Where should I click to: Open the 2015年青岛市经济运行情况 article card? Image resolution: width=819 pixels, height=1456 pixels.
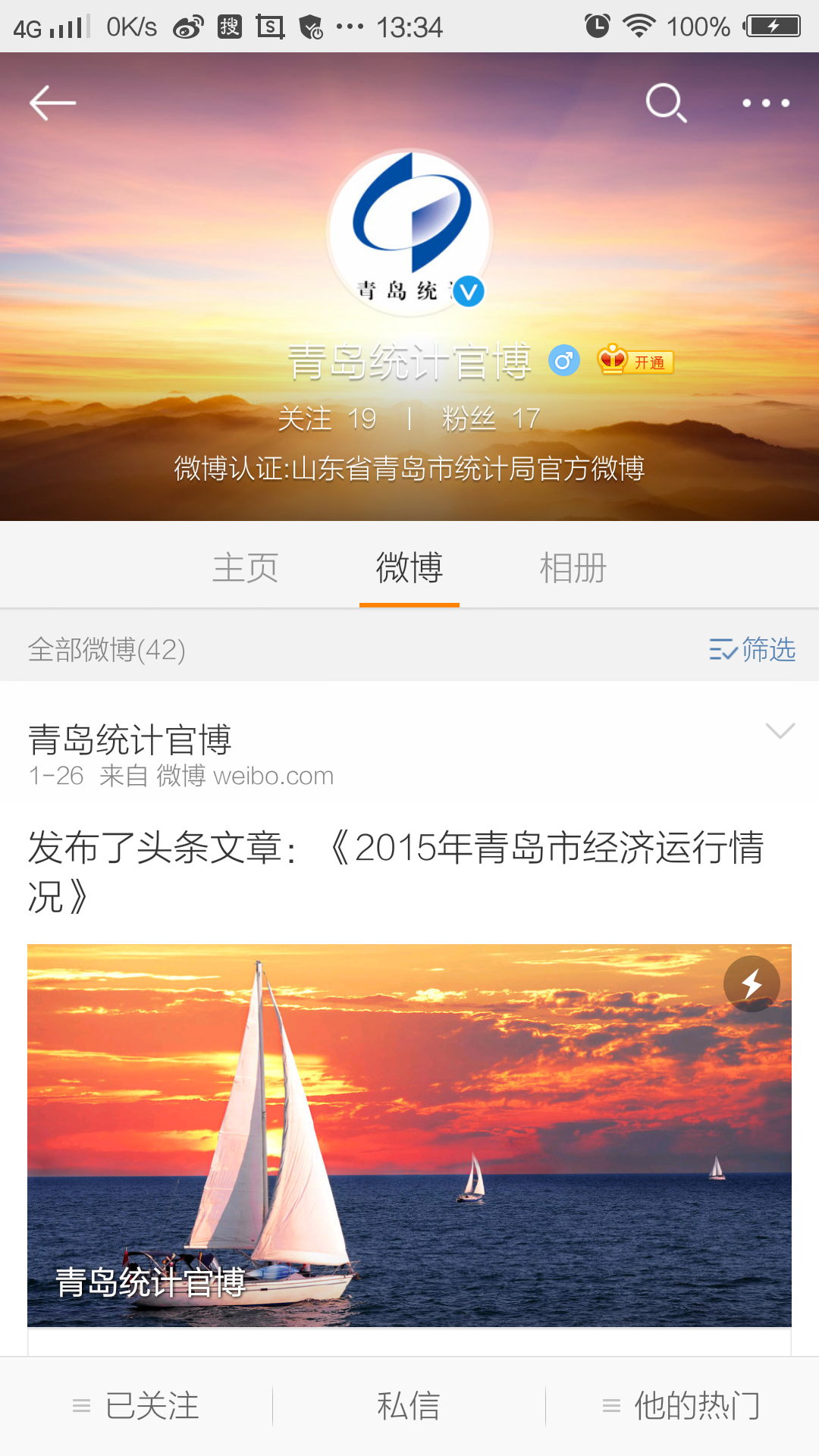(409, 1134)
